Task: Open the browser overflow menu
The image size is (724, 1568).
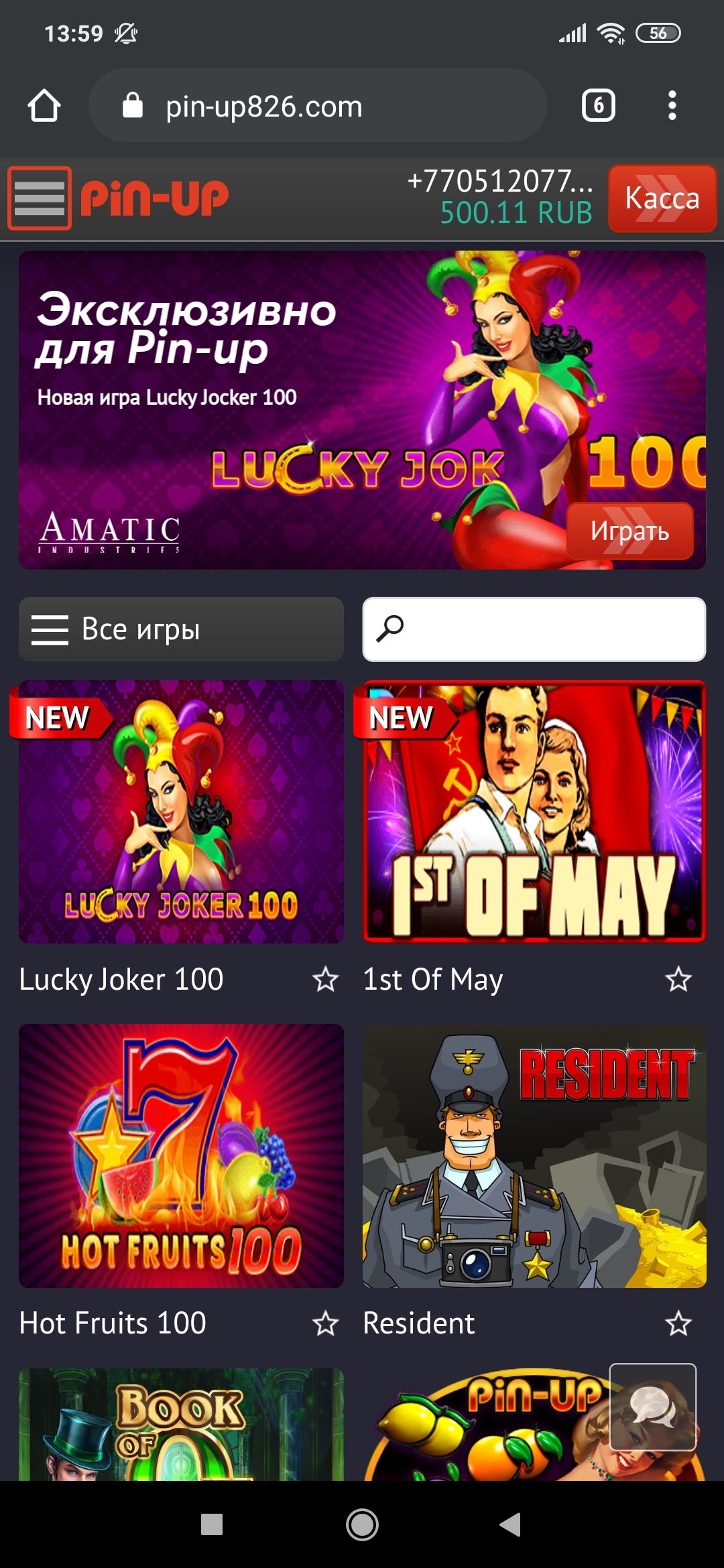Action: pyautogui.click(x=672, y=106)
